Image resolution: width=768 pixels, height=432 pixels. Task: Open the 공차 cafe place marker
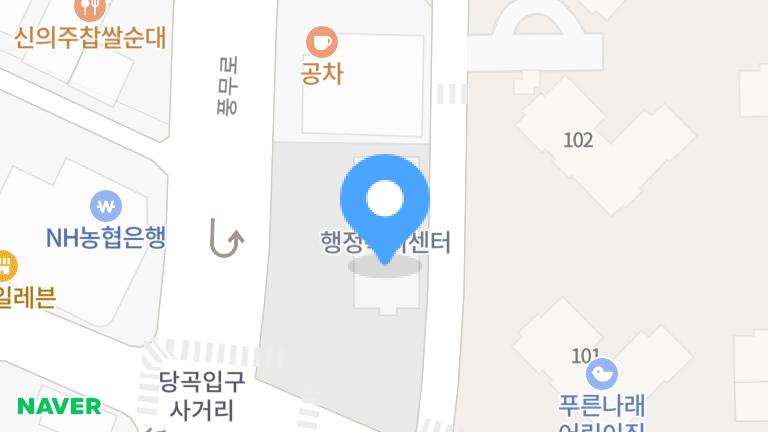click(x=322, y=43)
